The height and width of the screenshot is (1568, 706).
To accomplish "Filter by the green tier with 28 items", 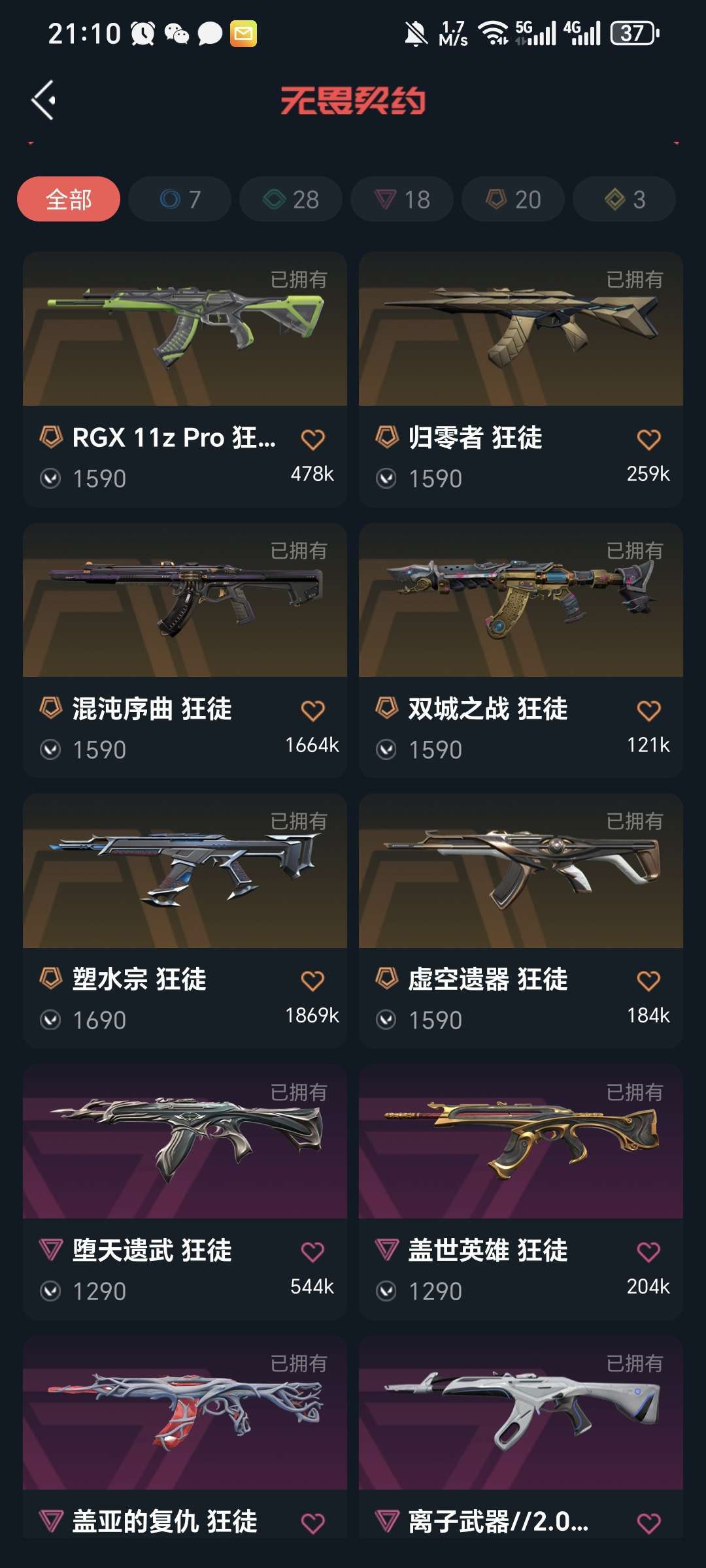I will [x=291, y=199].
